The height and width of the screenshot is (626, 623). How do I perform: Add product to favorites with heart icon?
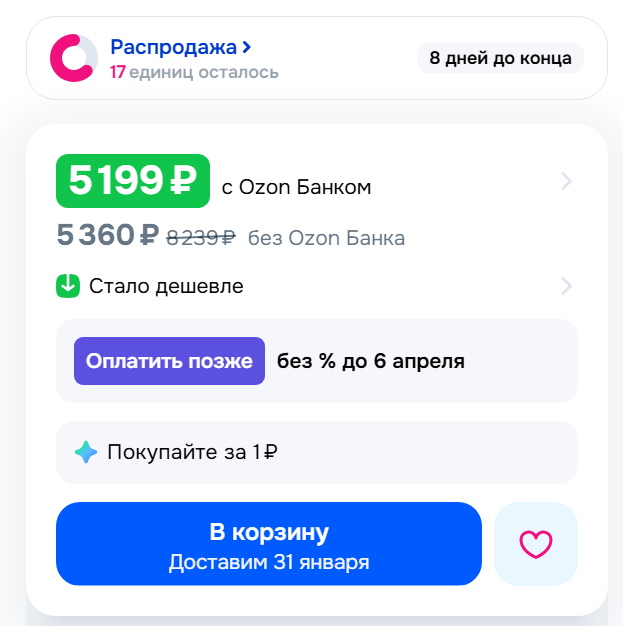click(x=536, y=544)
